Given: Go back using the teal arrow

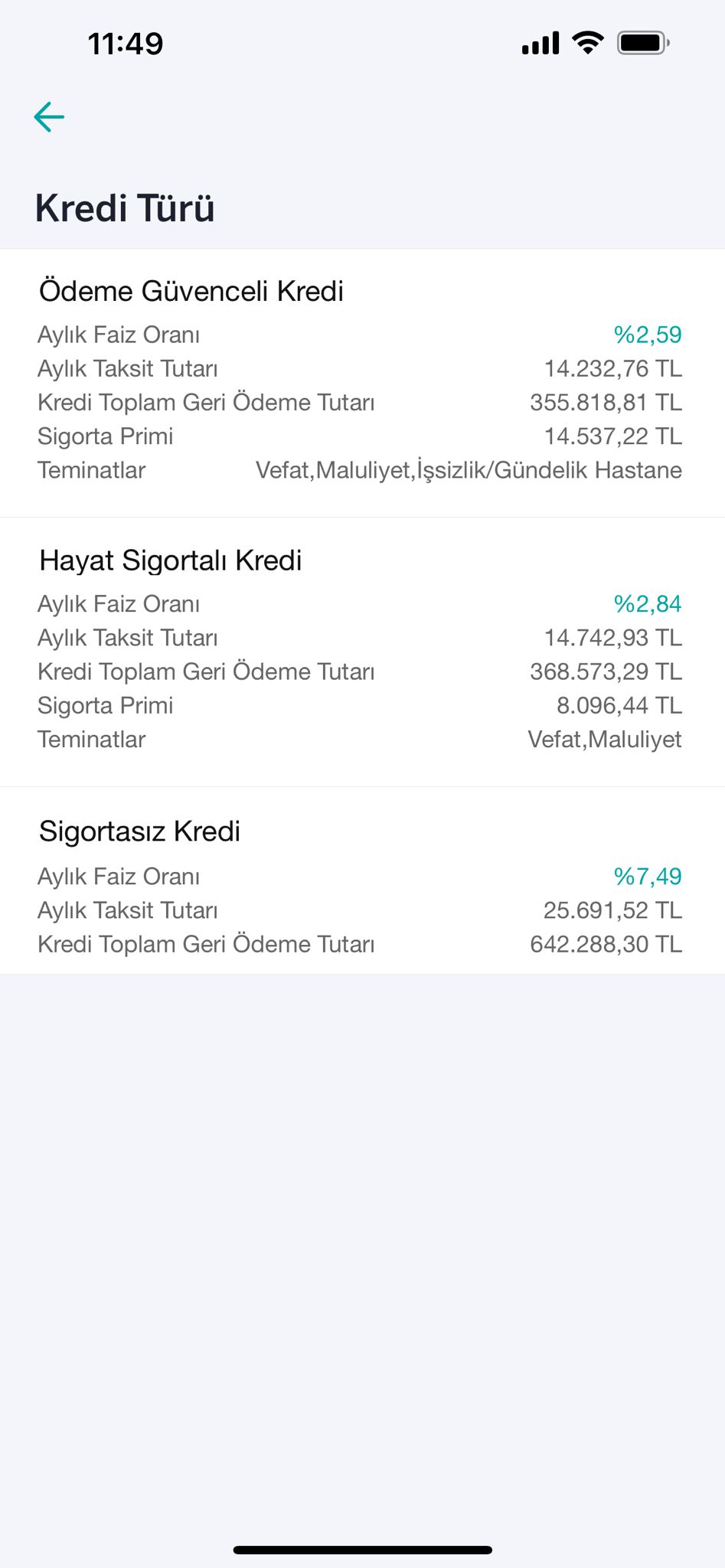Looking at the screenshot, I should pos(49,117).
